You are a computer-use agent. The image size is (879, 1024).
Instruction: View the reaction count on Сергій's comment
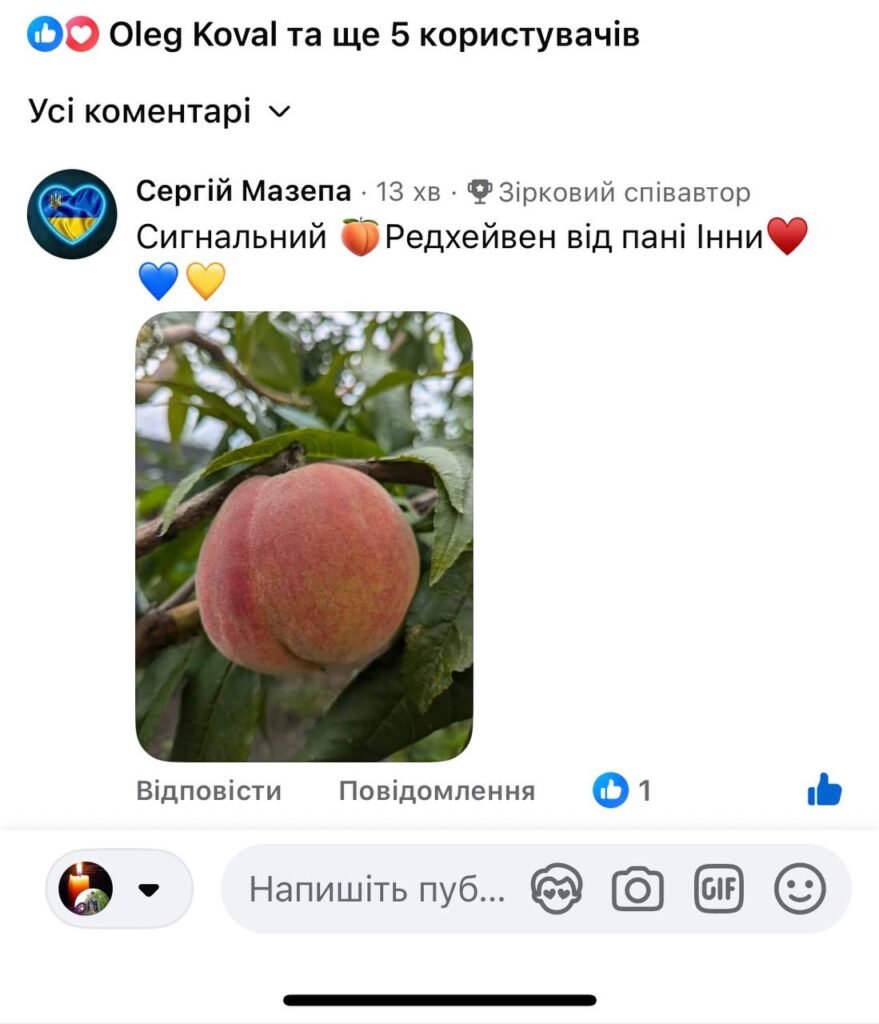click(622, 790)
